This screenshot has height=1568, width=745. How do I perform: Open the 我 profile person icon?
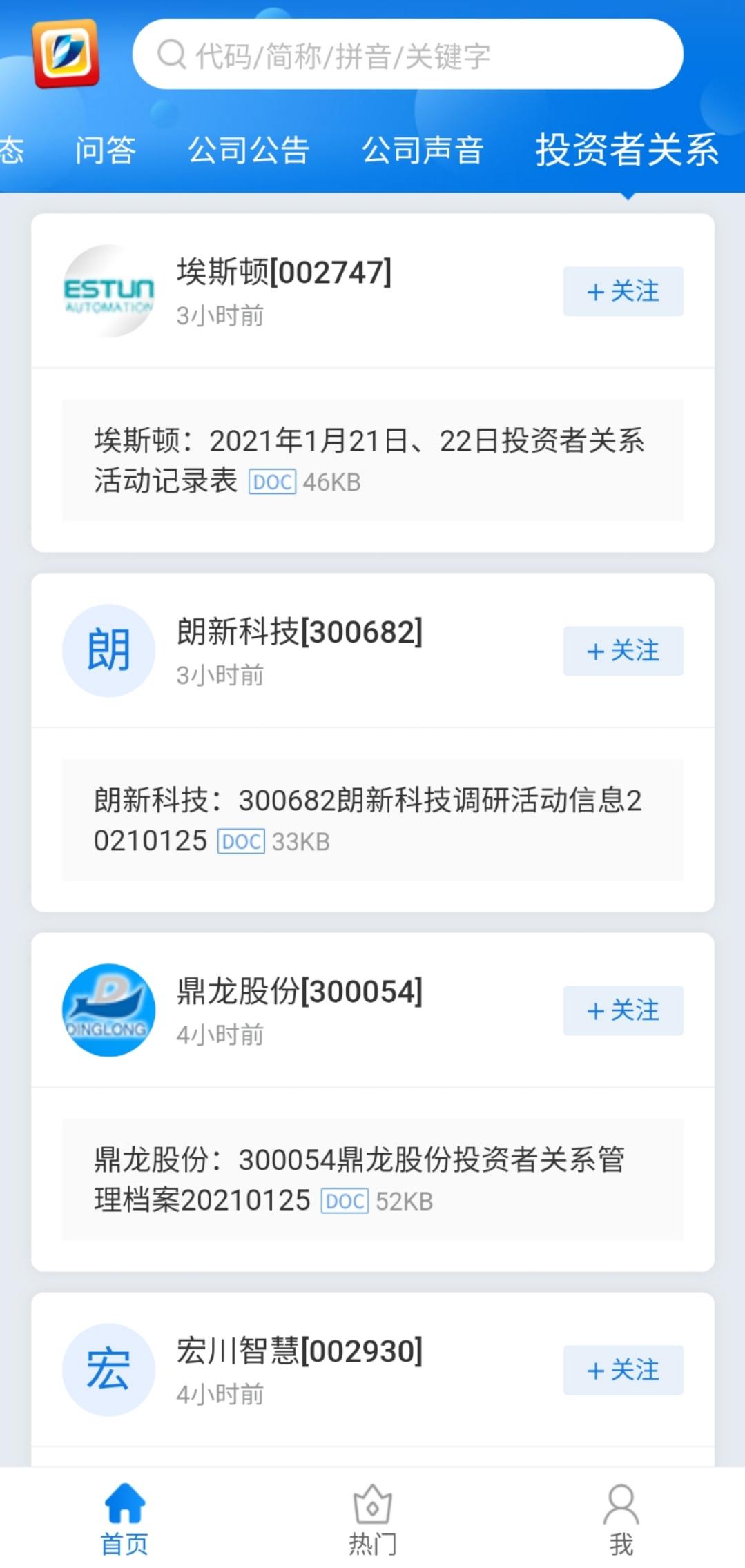pyautogui.click(x=621, y=1509)
